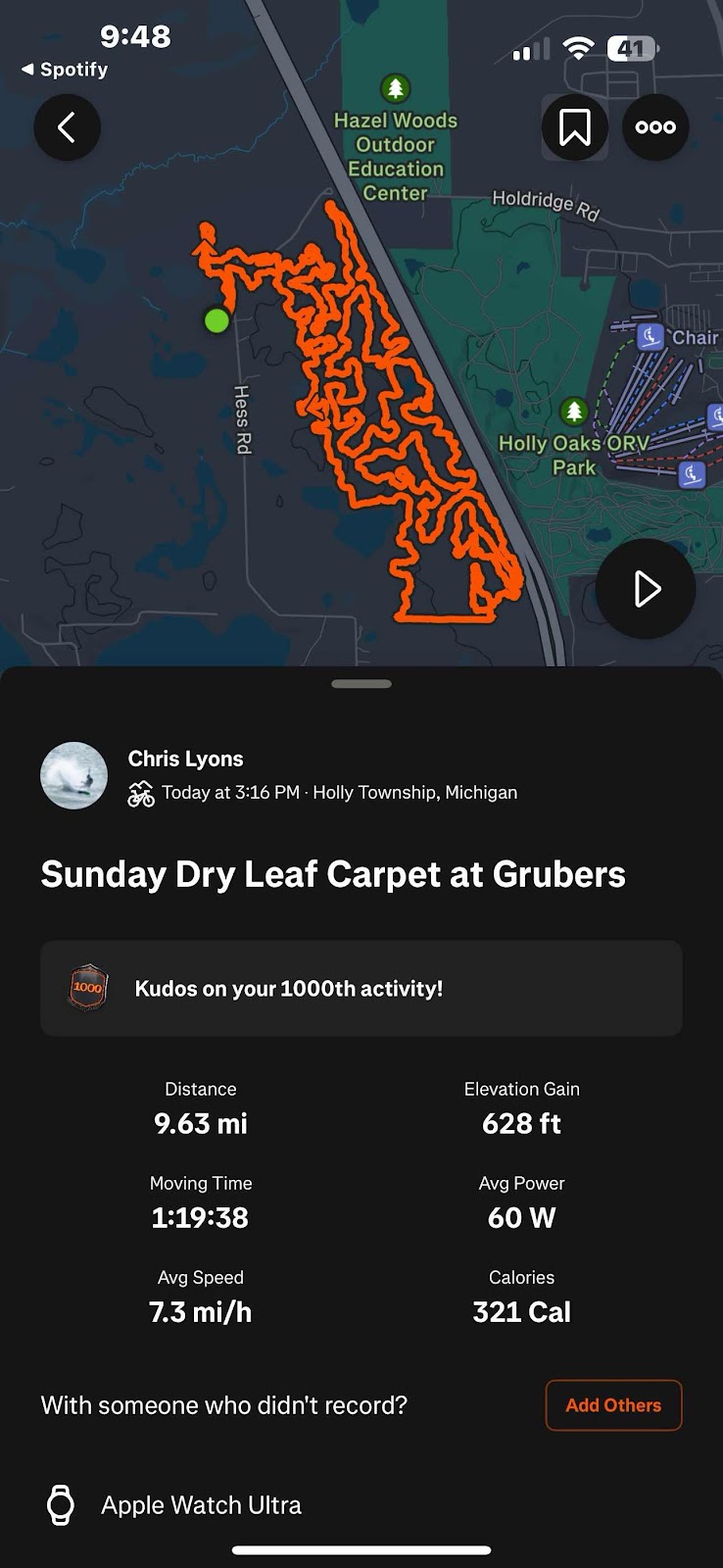
Task: Tap the sheet's drag handle
Action: point(361,684)
